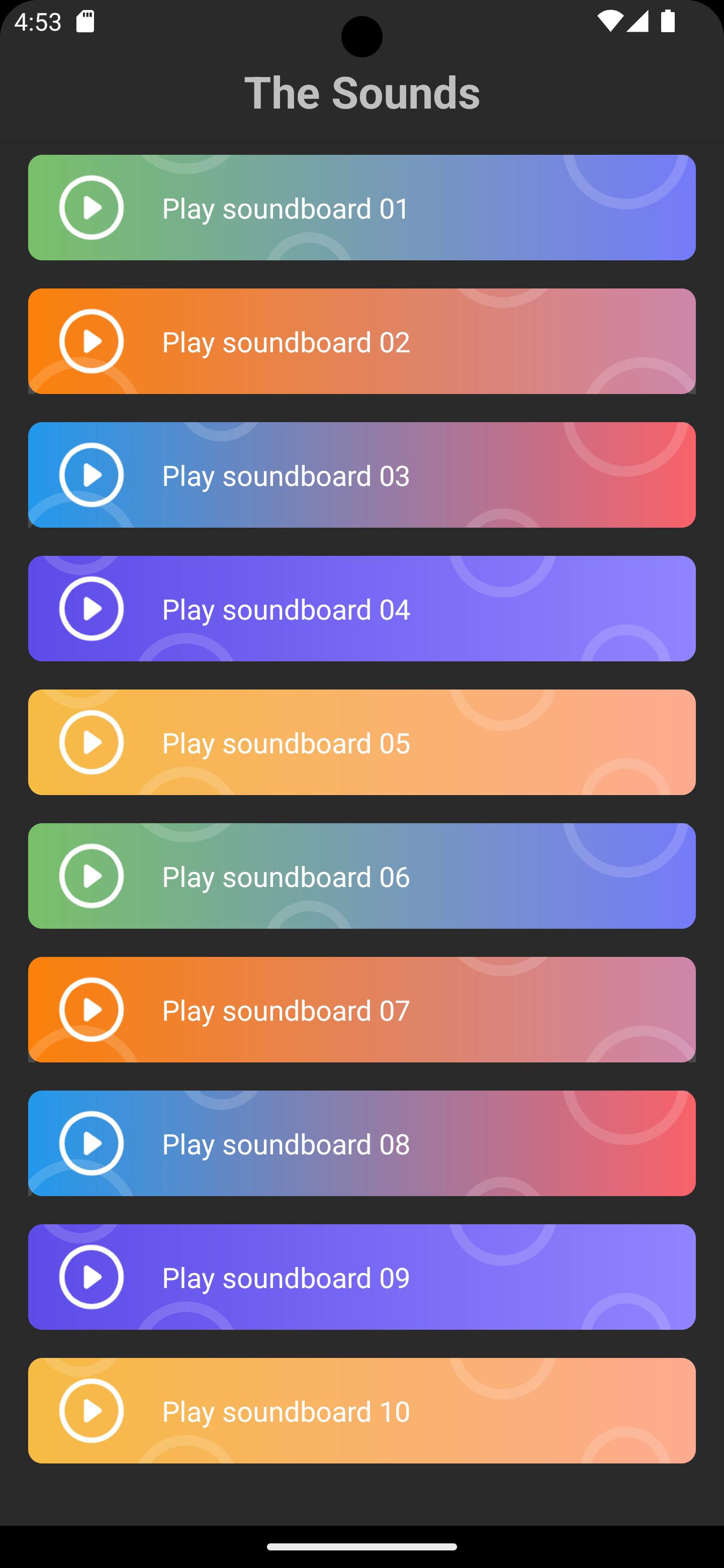Play the soundboard 06 sound
This screenshot has height=1568, width=724.
click(361, 876)
